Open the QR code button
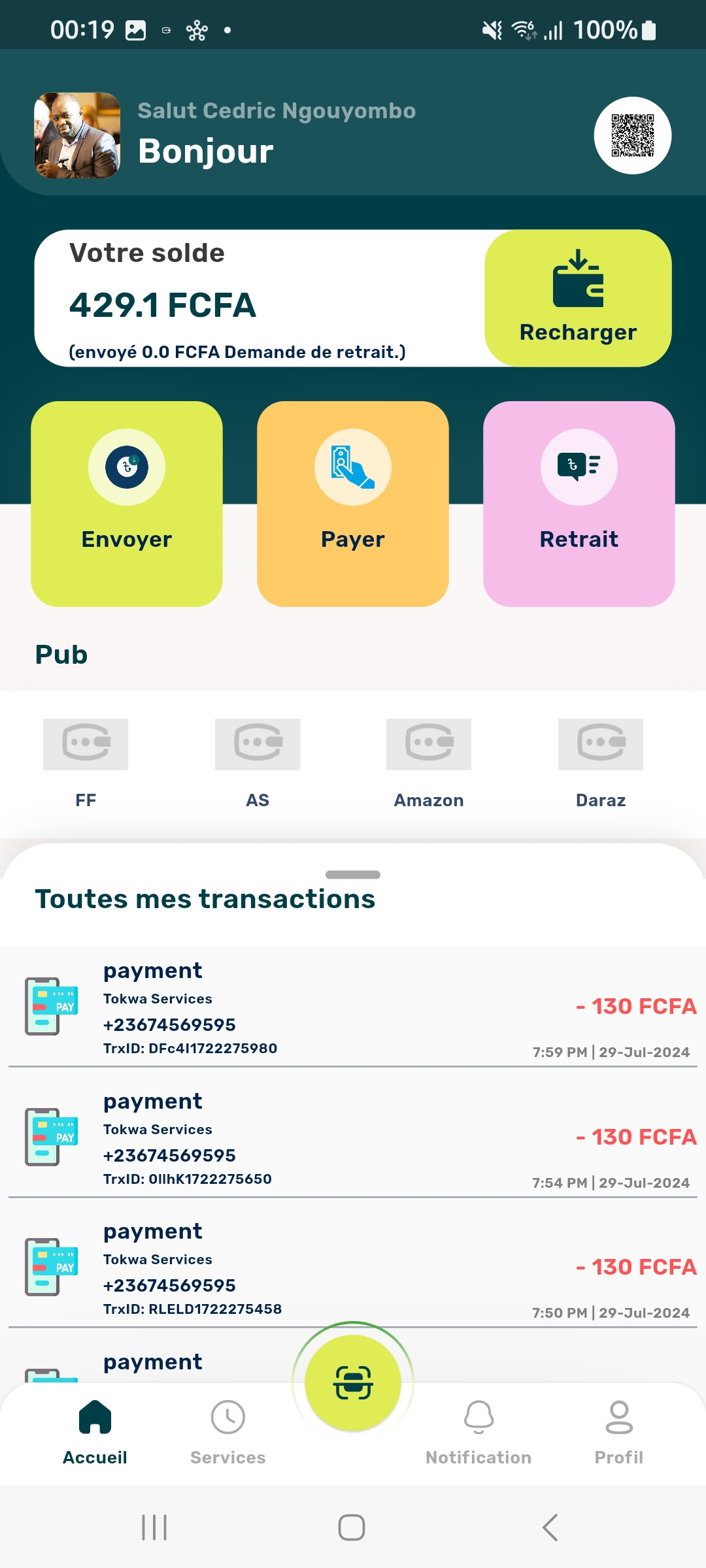This screenshot has height=1568, width=706. [632, 136]
